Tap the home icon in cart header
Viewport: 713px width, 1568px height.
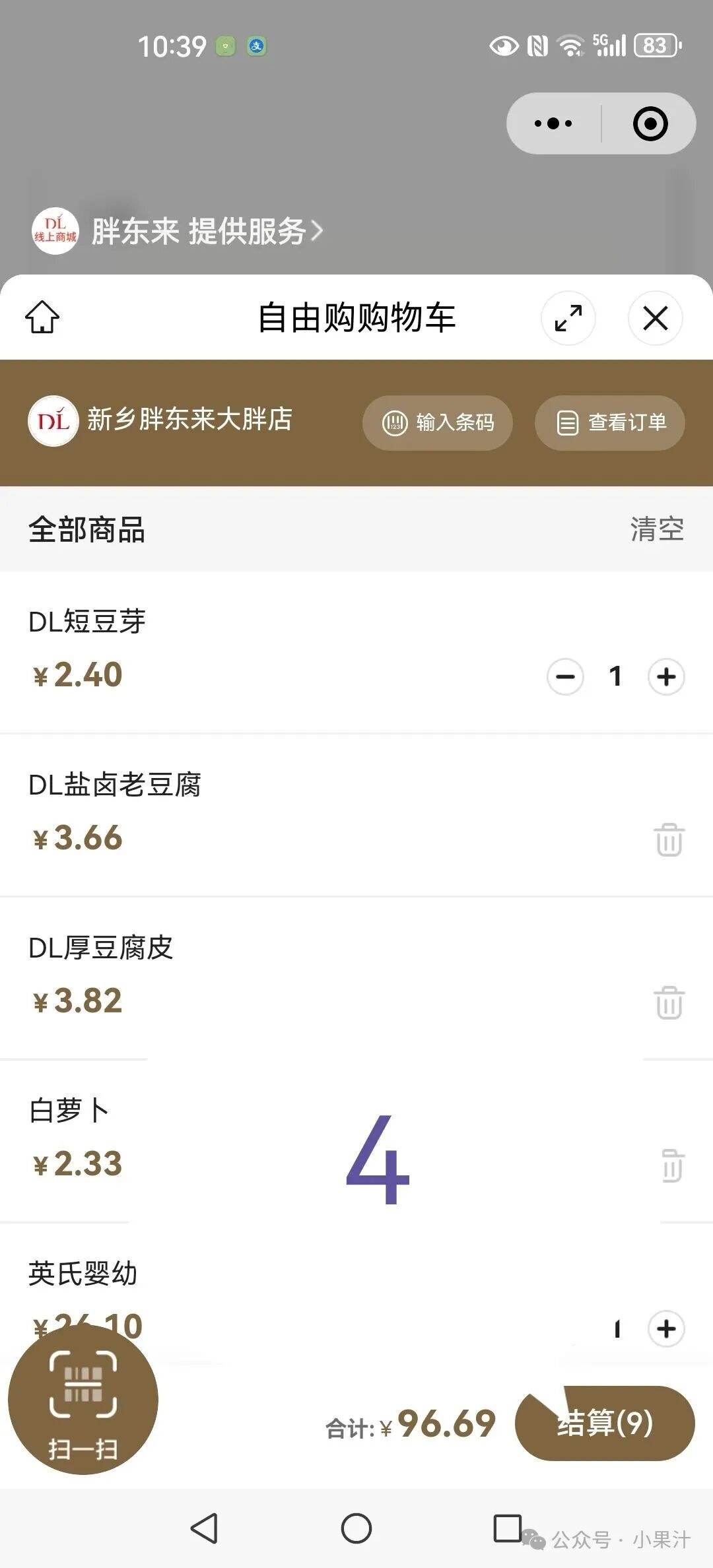coord(42,317)
